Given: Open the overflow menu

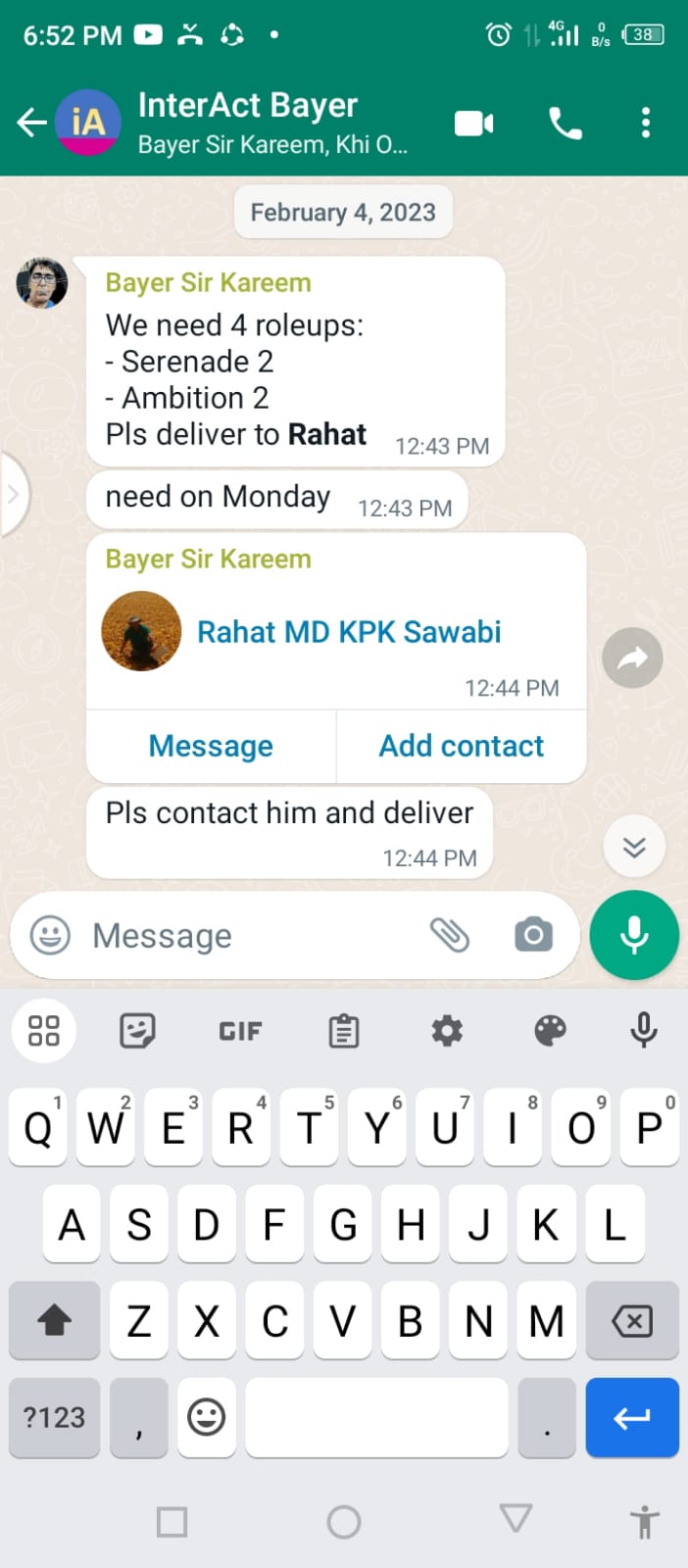Looking at the screenshot, I should point(645,122).
